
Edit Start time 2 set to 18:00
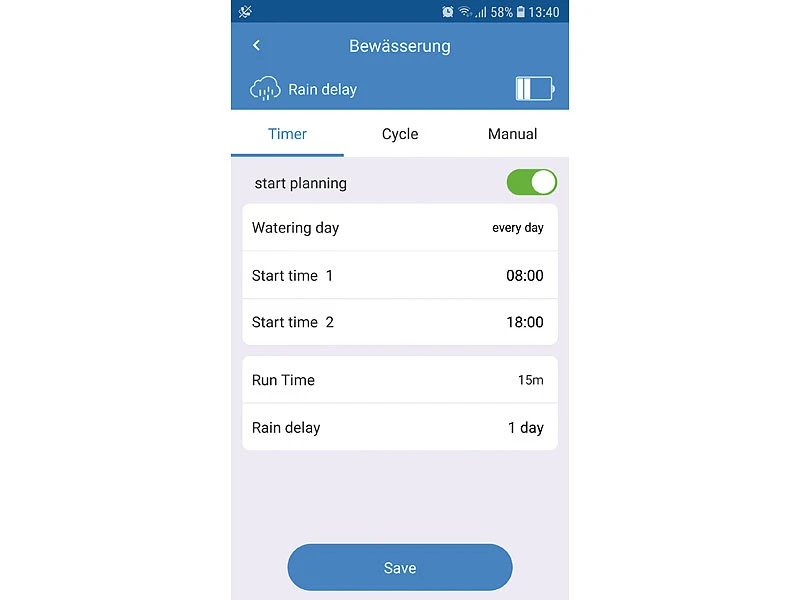click(399, 322)
